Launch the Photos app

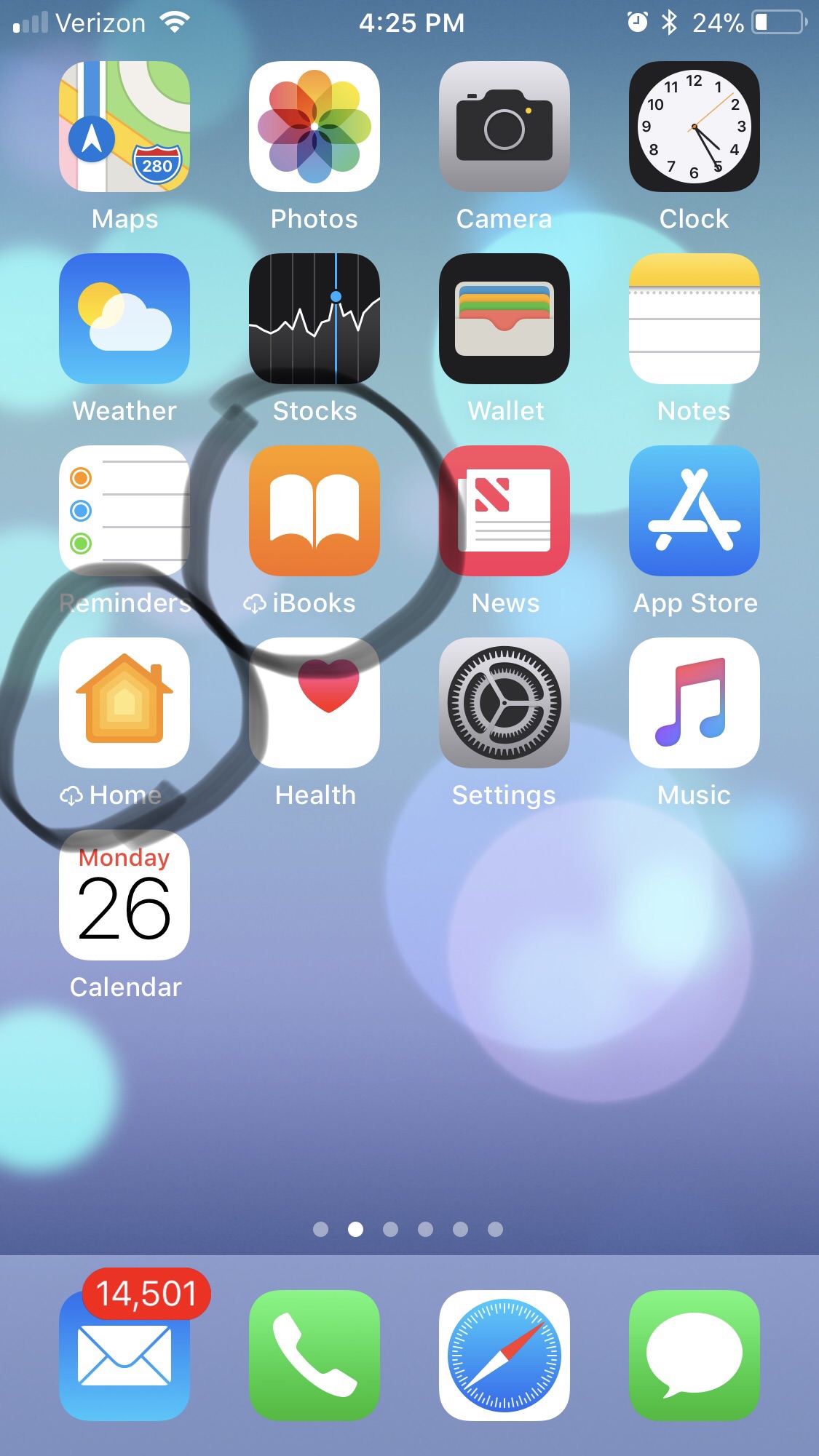[x=314, y=127]
